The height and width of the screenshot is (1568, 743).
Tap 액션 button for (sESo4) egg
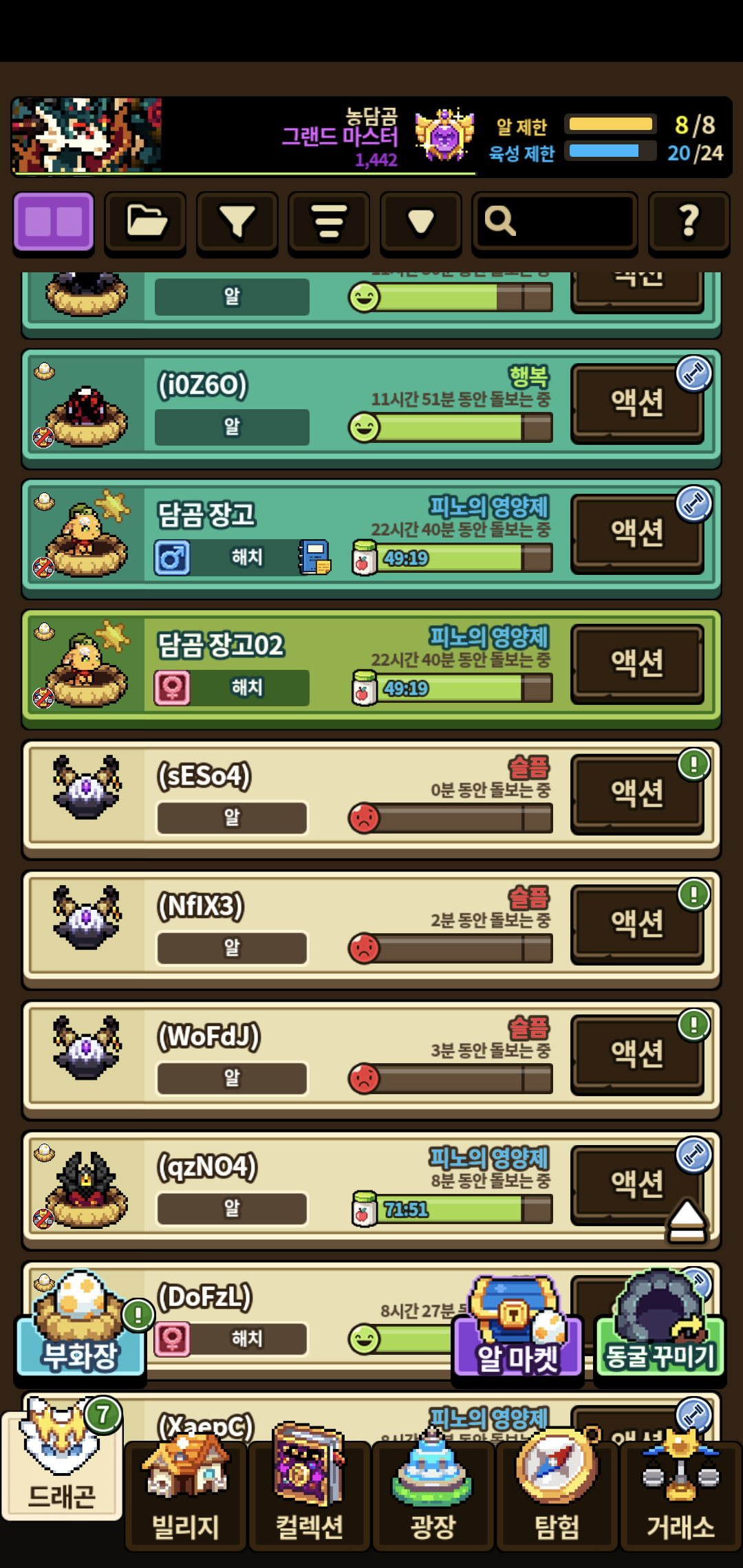637,793
